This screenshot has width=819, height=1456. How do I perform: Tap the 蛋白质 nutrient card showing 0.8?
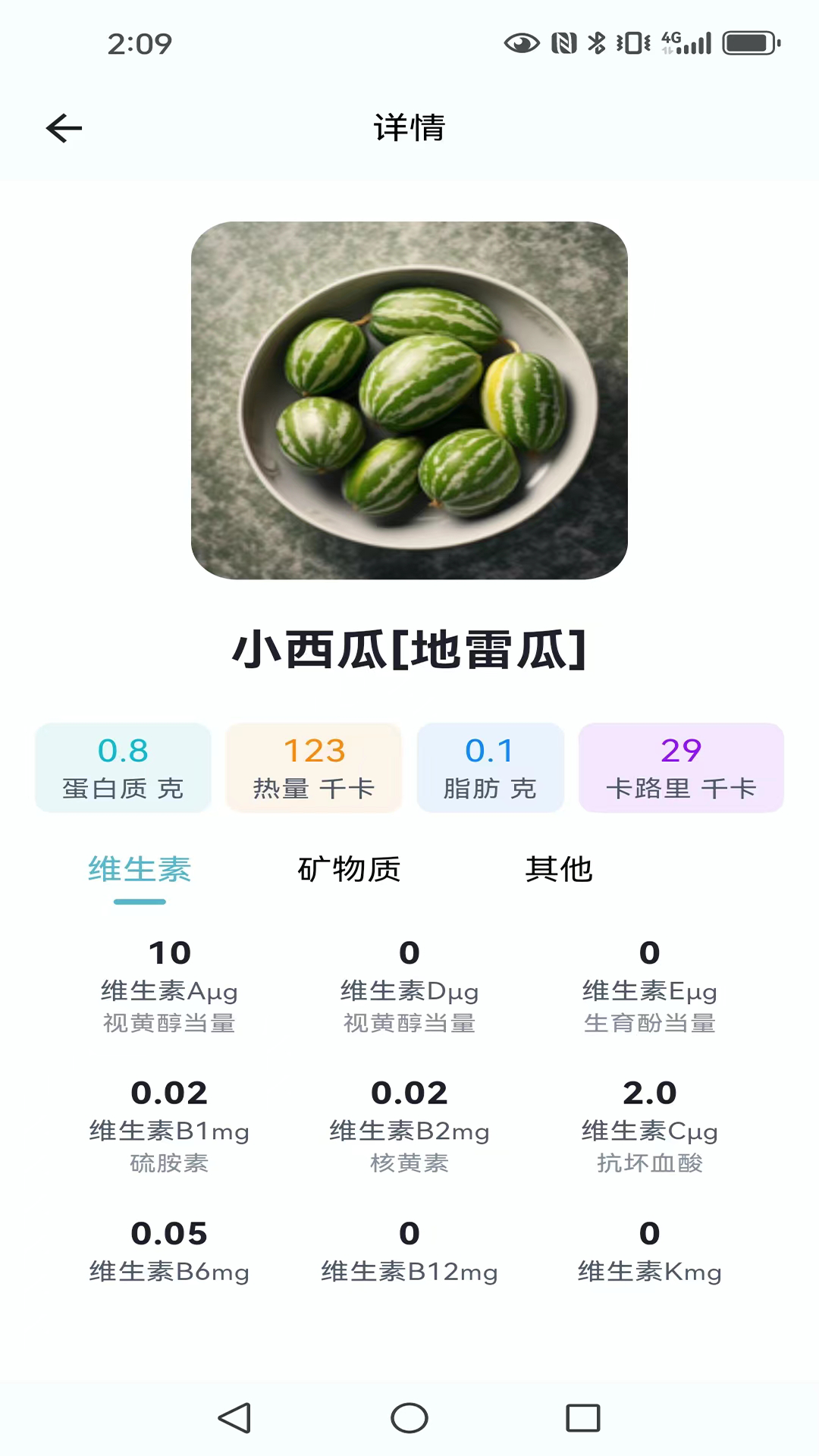(x=122, y=767)
